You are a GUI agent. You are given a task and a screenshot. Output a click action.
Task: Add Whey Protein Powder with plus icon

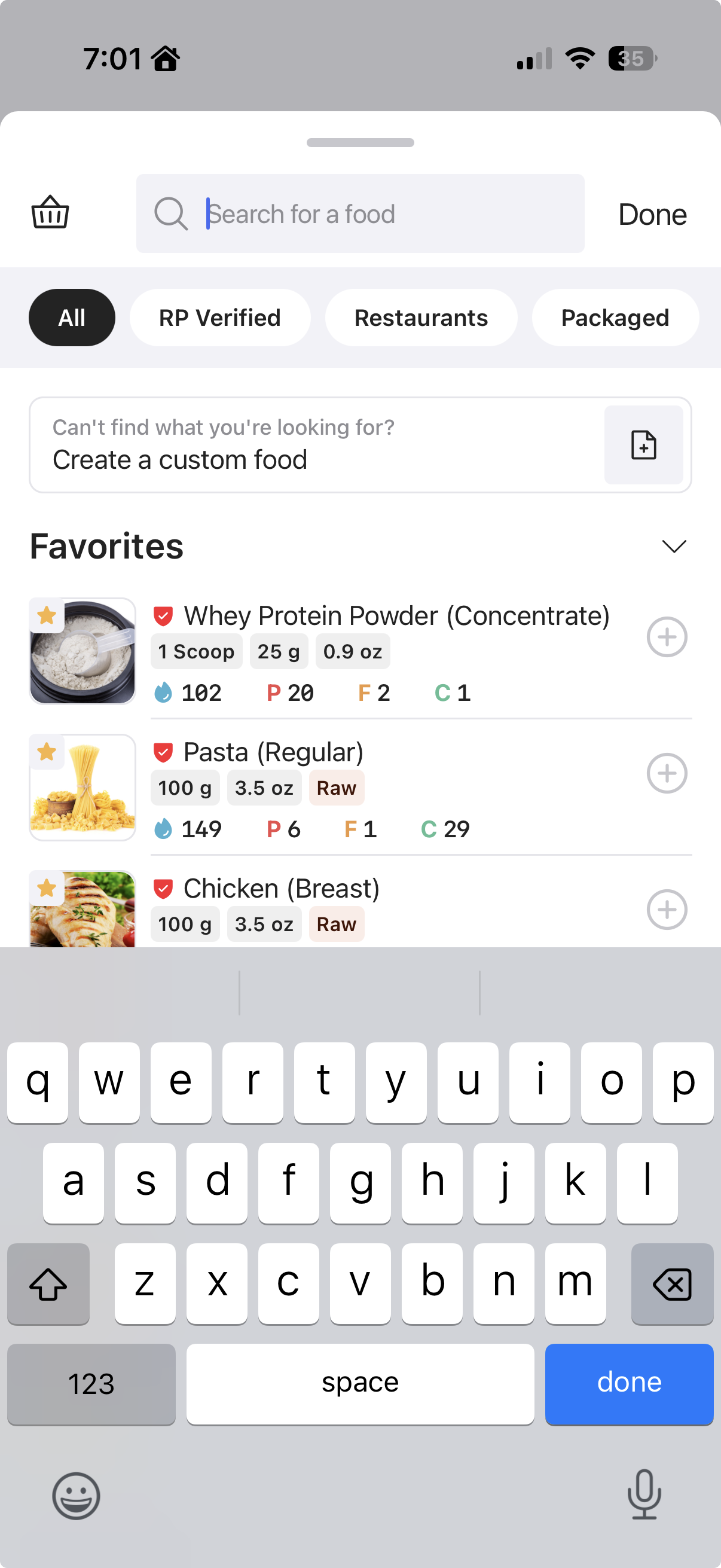[667, 637]
